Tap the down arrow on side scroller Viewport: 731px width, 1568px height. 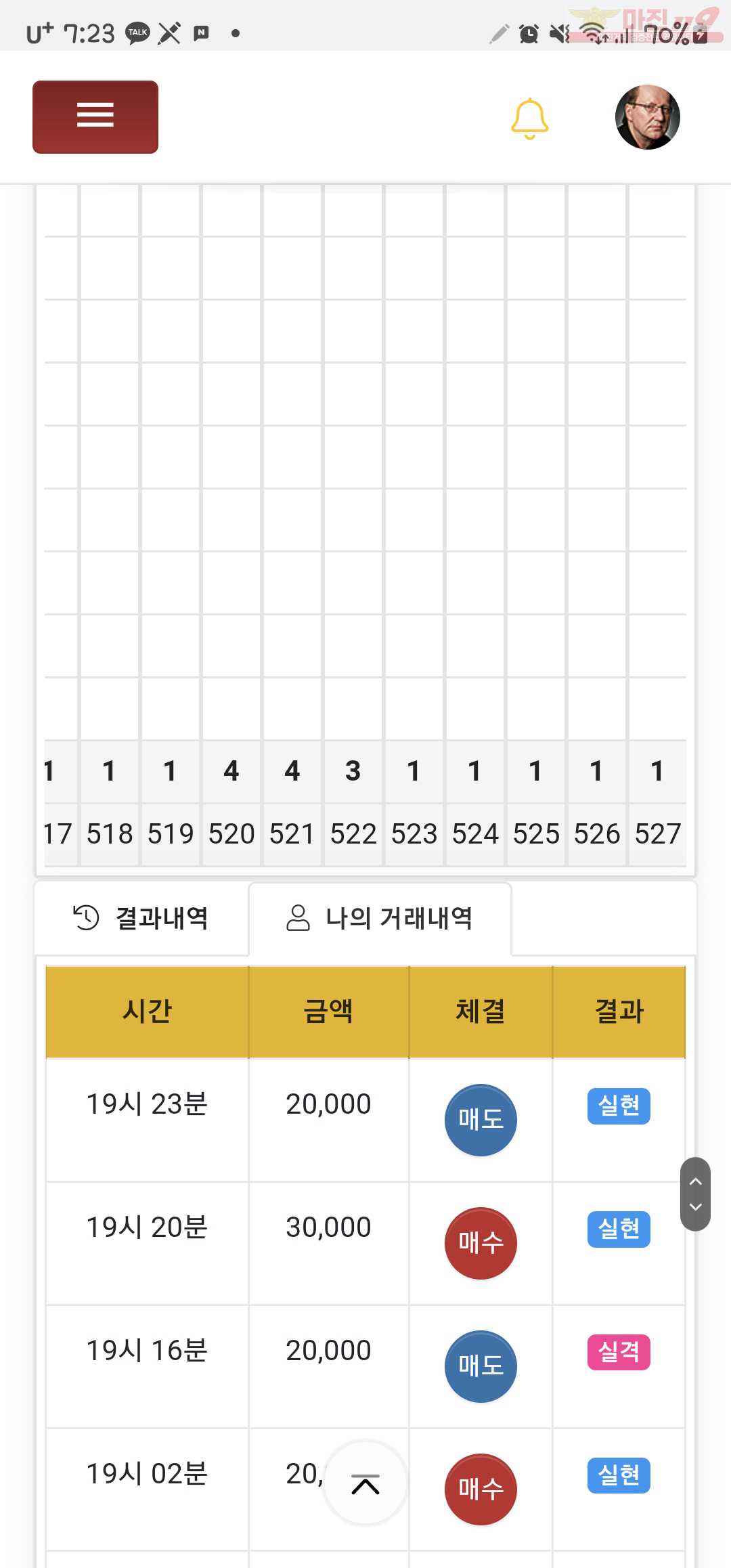point(695,1206)
